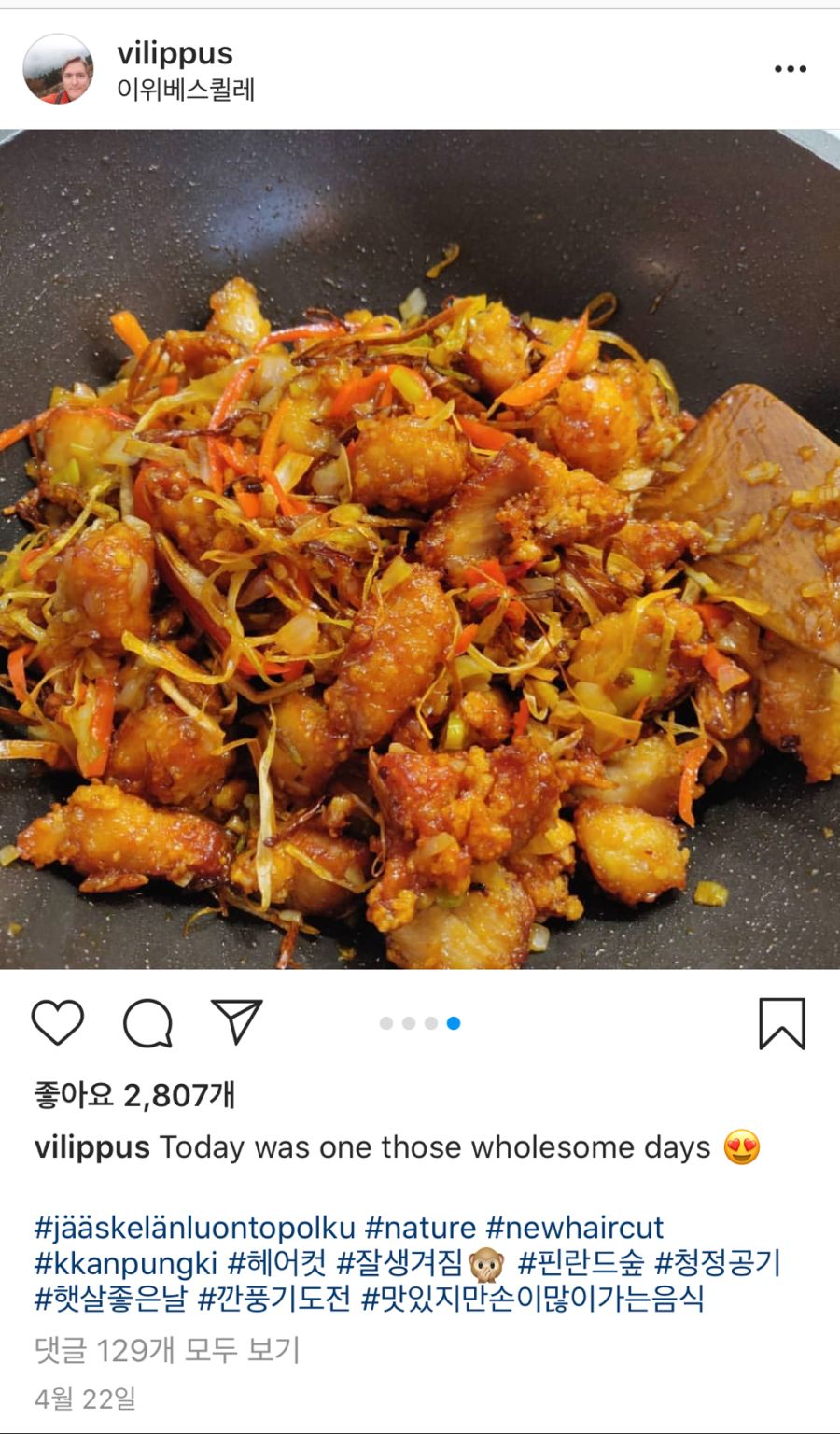The image size is (840, 1434).
Task: Open hashtag #맛있지만손이많이가는음식
Action: pyautogui.click(x=532, y=1299)
